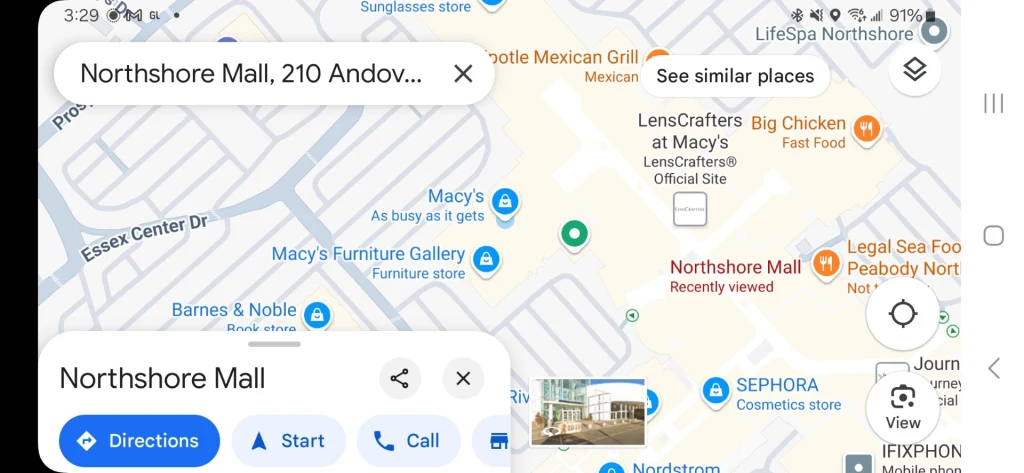This screenshot has width=1024, height=473.
Task: Select the Big Chicken restaurant pin
Action: click(x=867, y=127)
